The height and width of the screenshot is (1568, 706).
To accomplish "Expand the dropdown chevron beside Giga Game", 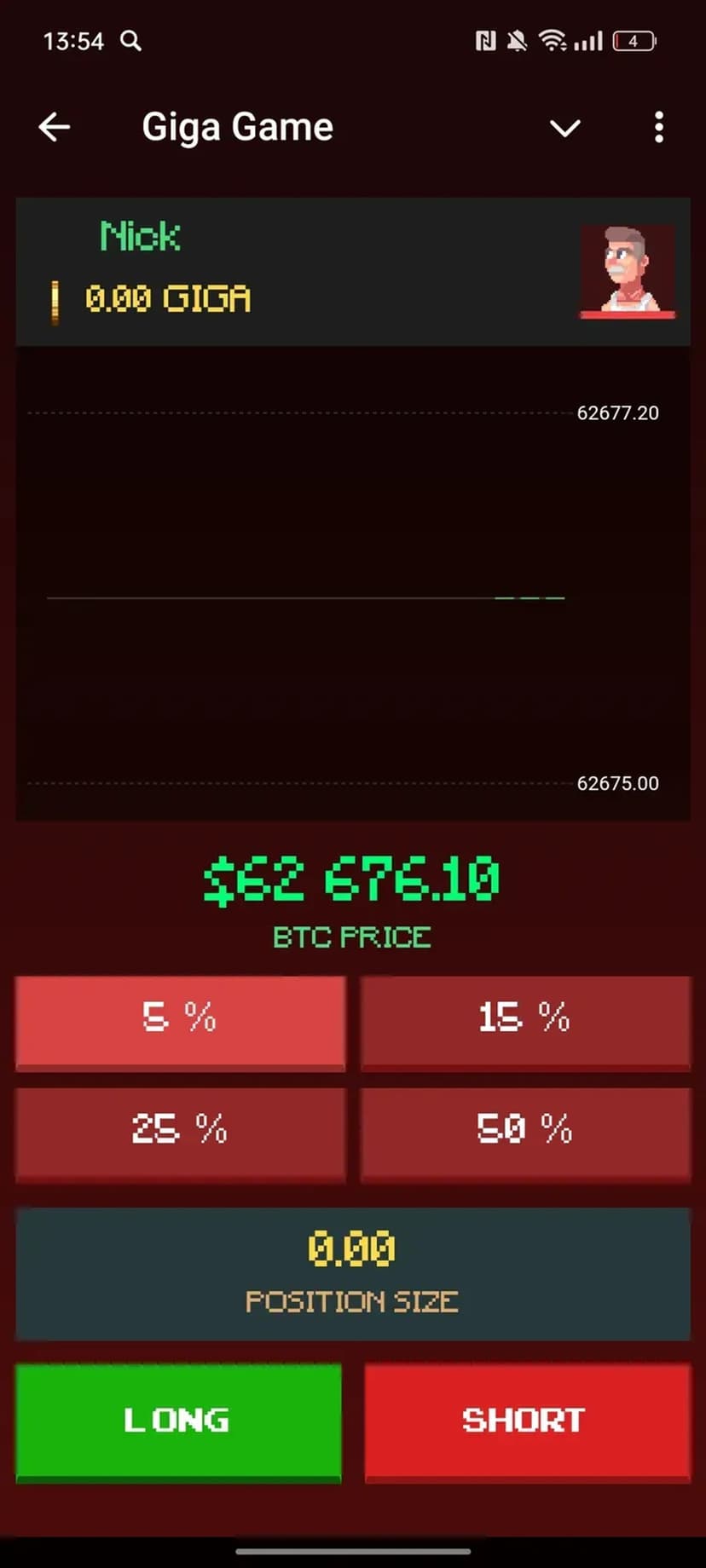I will pos(564,128).
